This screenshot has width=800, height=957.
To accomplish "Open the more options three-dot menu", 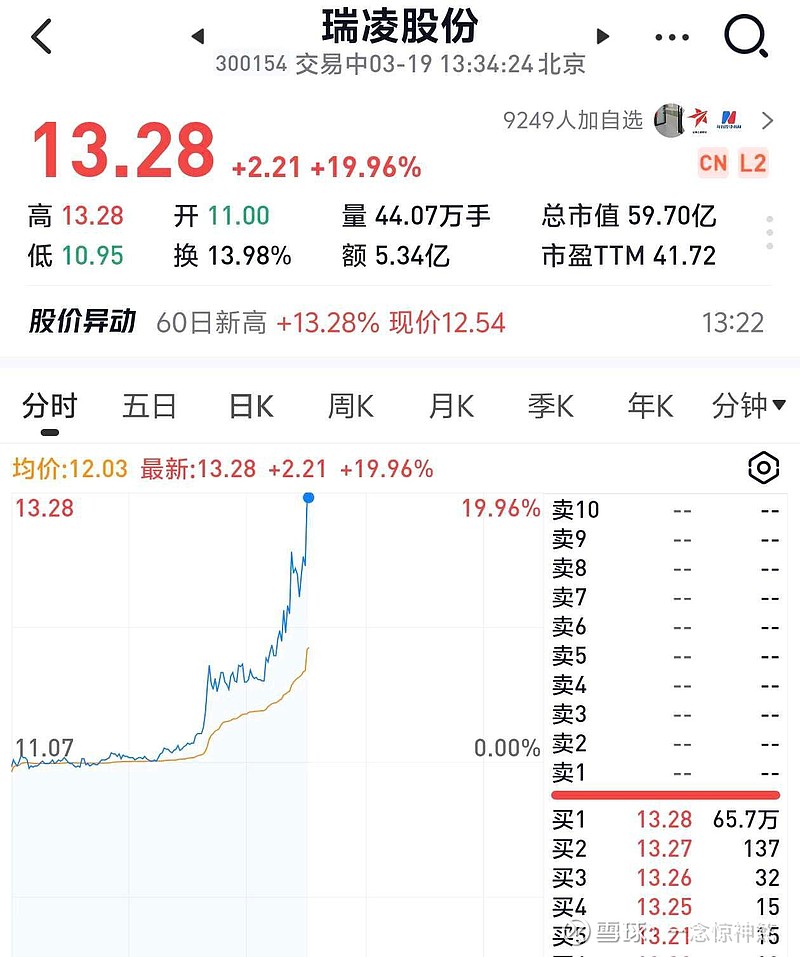I will point(671,36).
